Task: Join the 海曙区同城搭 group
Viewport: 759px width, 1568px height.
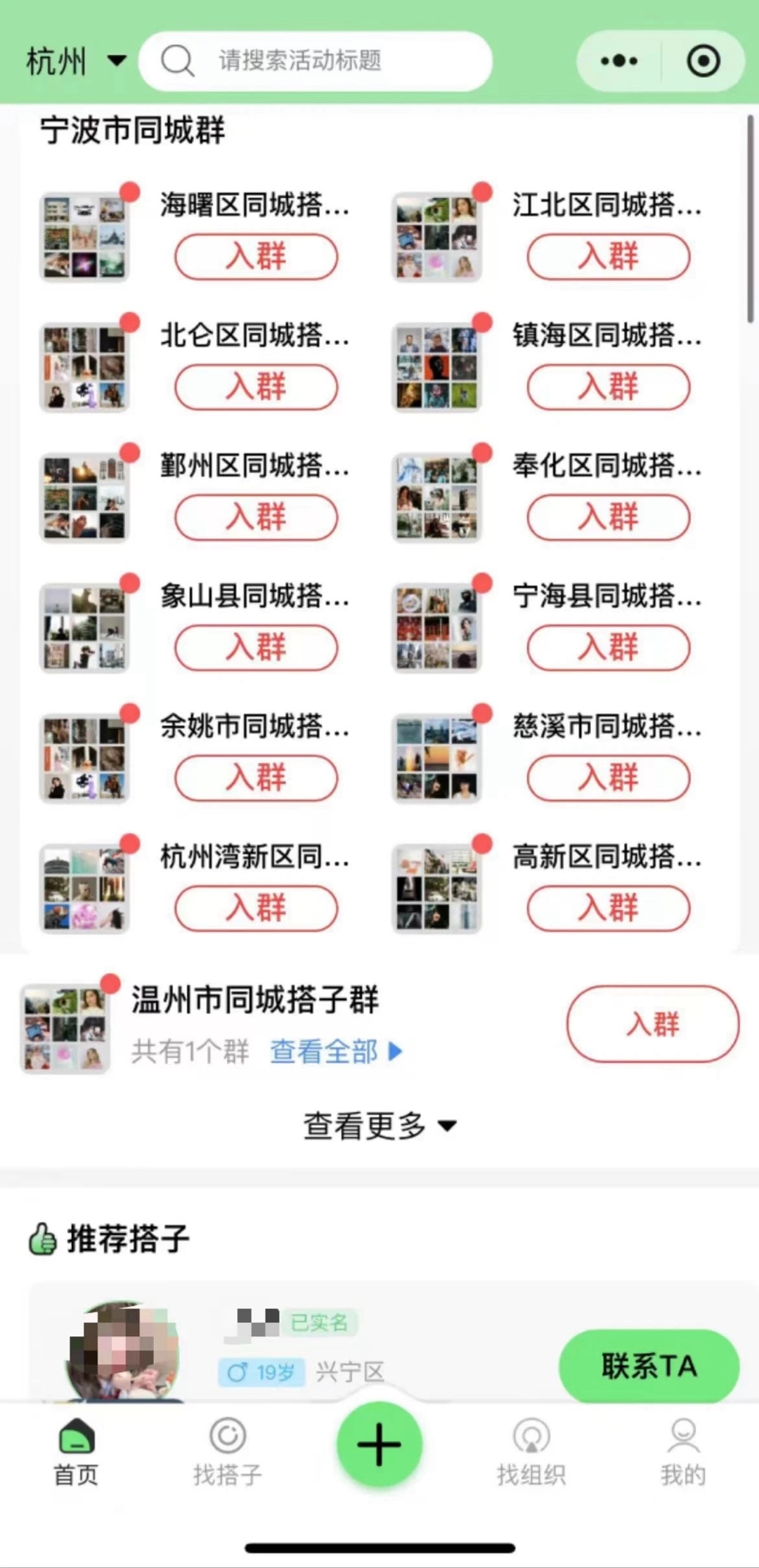Action: click(x=256, y=256)
